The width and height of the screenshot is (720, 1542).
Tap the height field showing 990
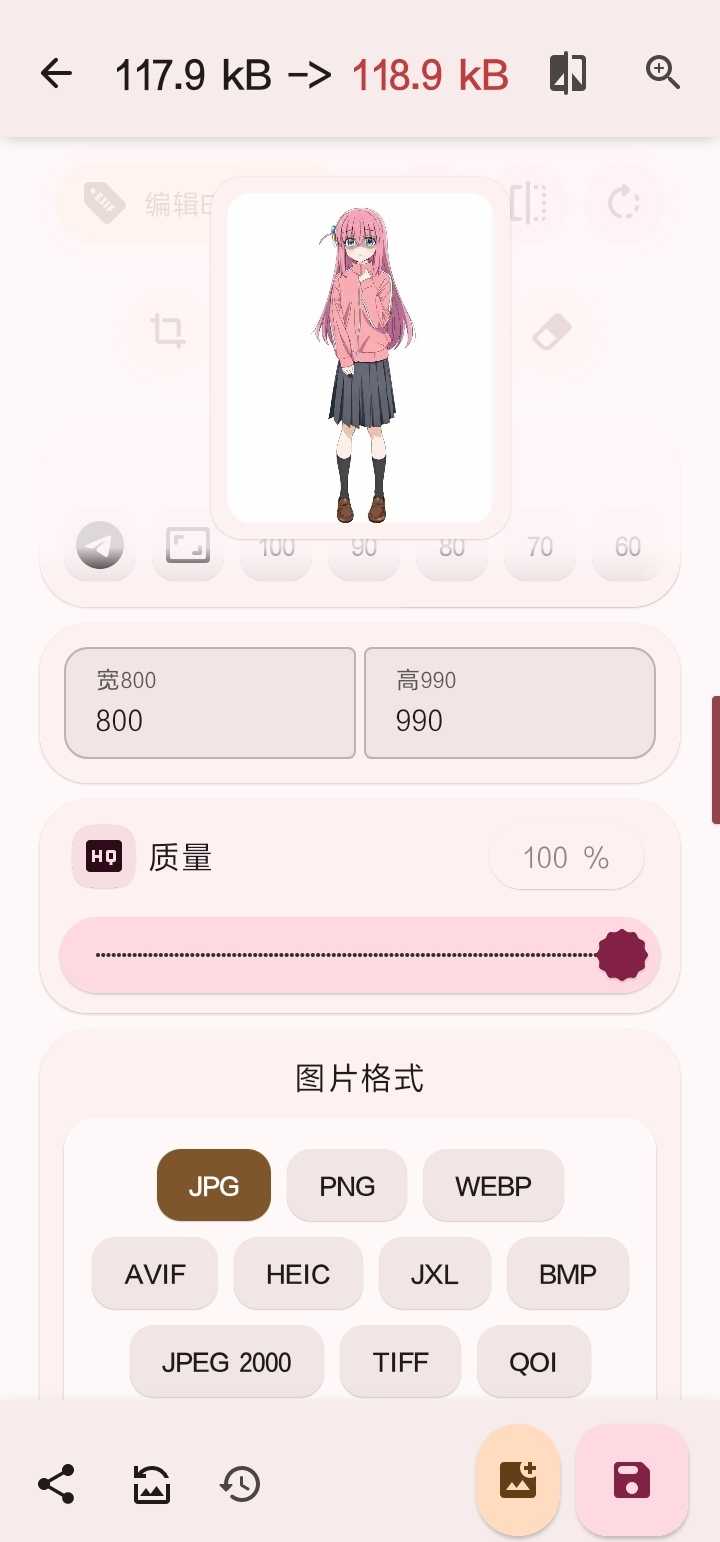(509, 703)
